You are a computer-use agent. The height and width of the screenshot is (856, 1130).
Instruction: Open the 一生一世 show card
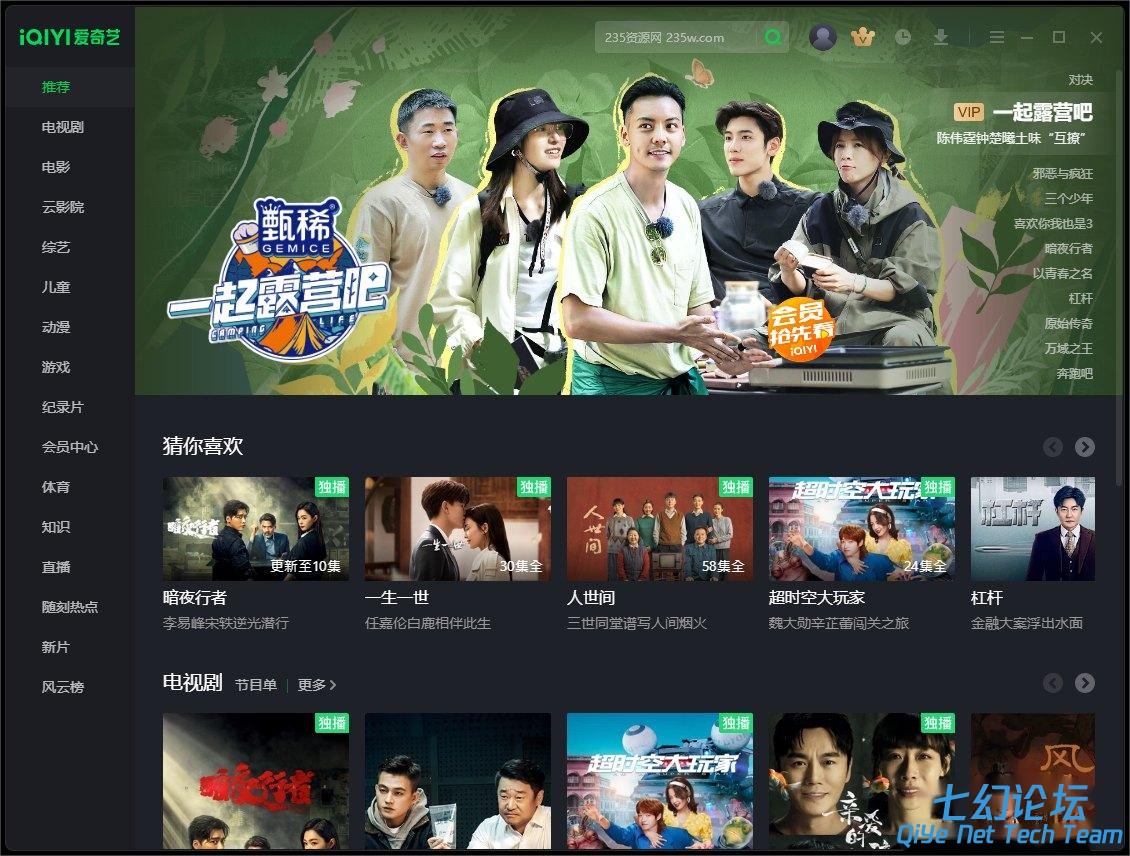coord(457,528)
